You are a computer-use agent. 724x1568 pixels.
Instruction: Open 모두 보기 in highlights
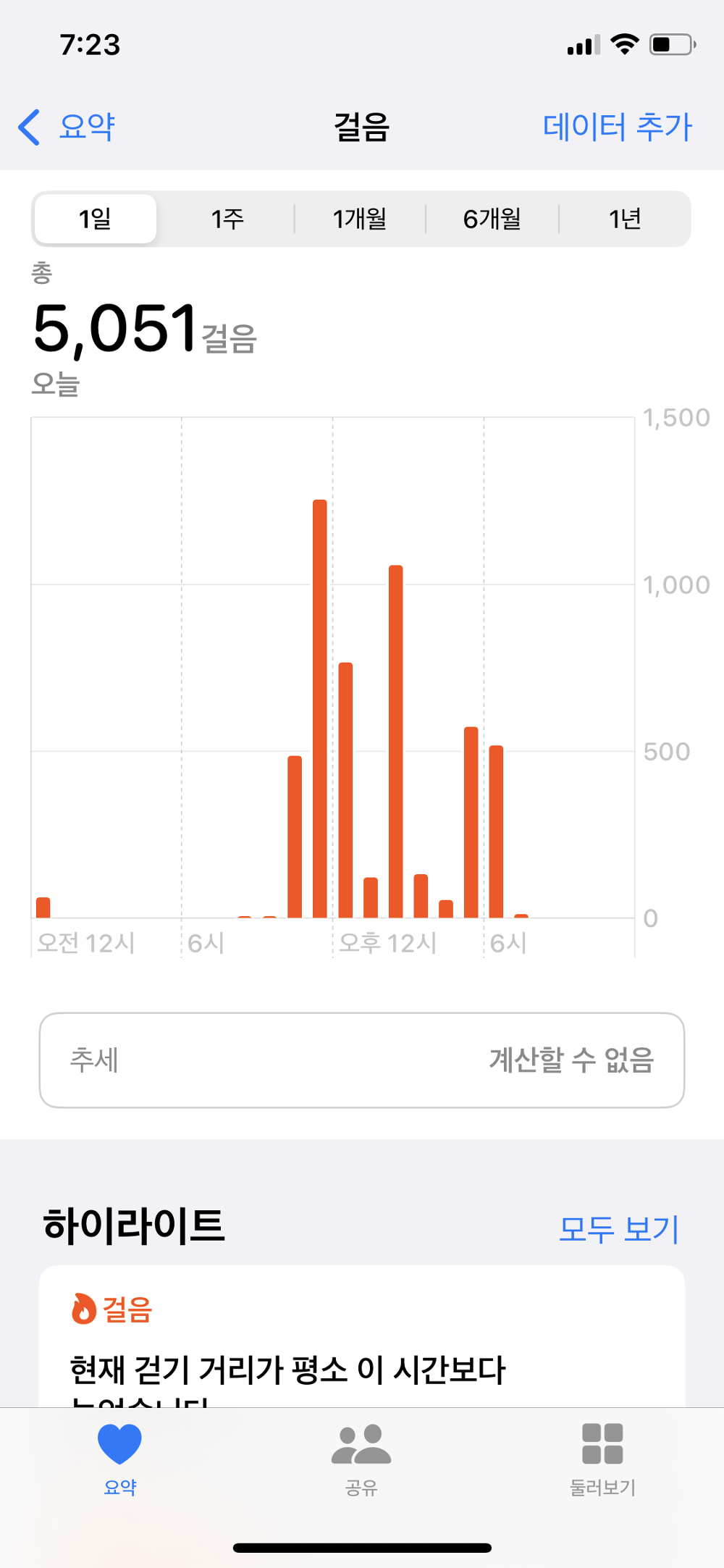click(x=619, y=1228)
